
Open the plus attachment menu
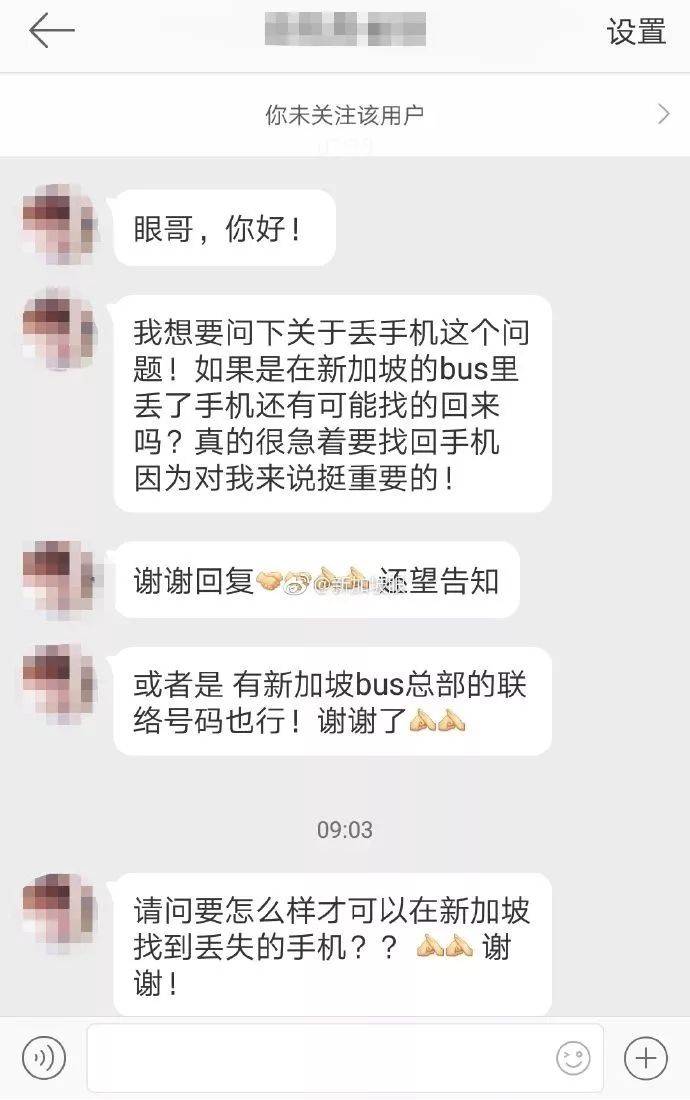pos(646,1057)
